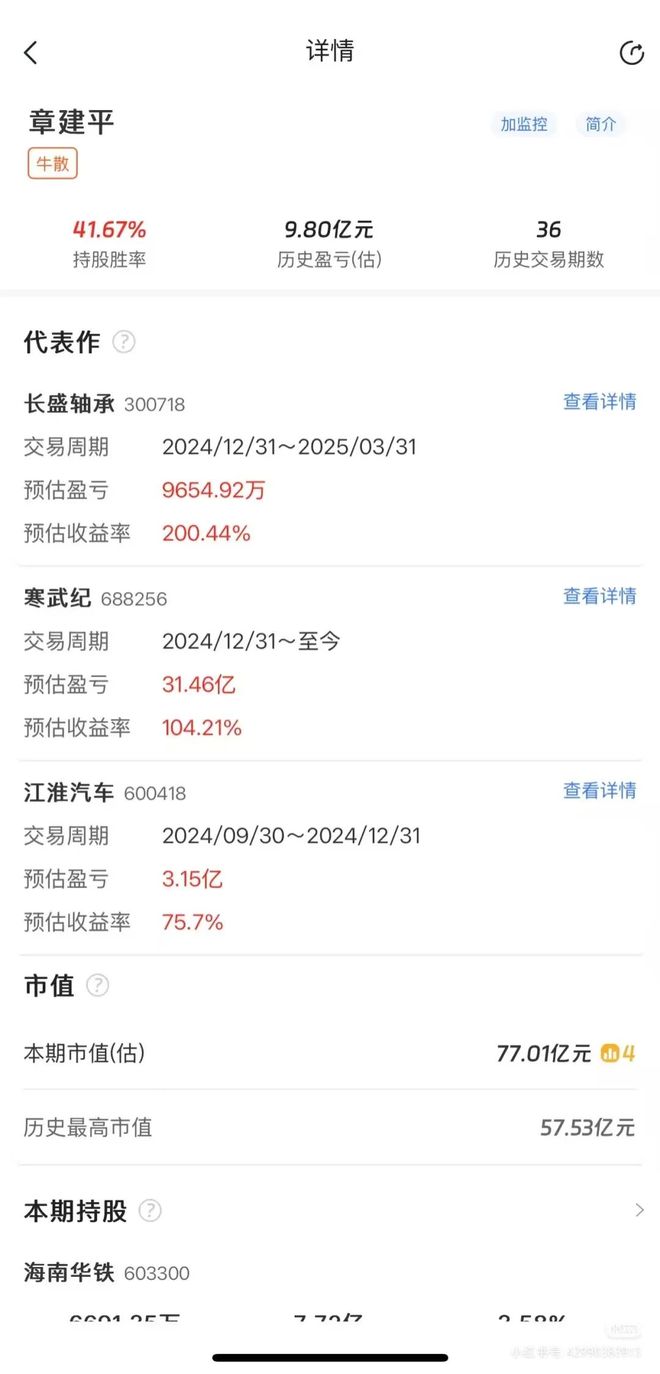Tap the refresh icon at top right
This screenshot has height=1374, width=660.
631,53
